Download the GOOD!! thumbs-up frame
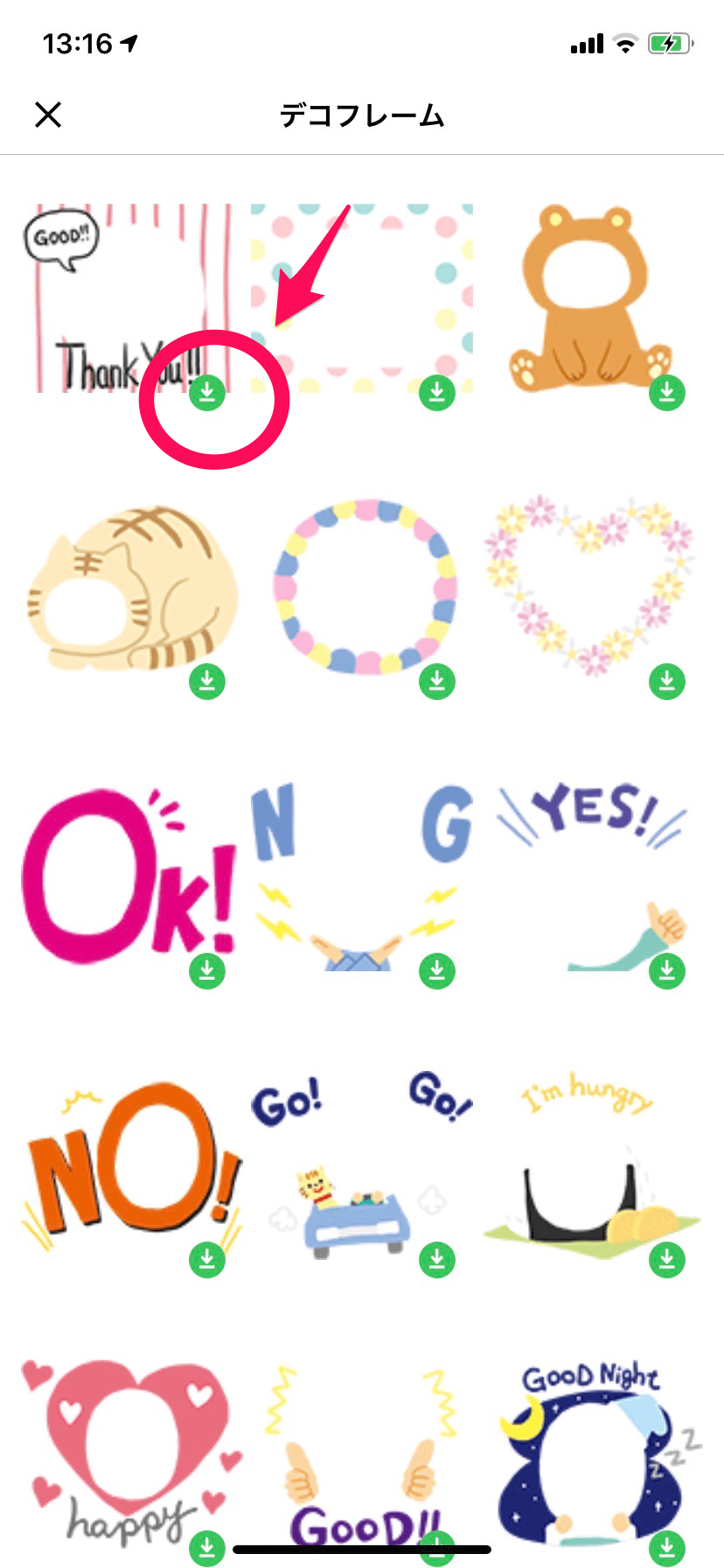The image size is (724, 1568). [435, 1547]
